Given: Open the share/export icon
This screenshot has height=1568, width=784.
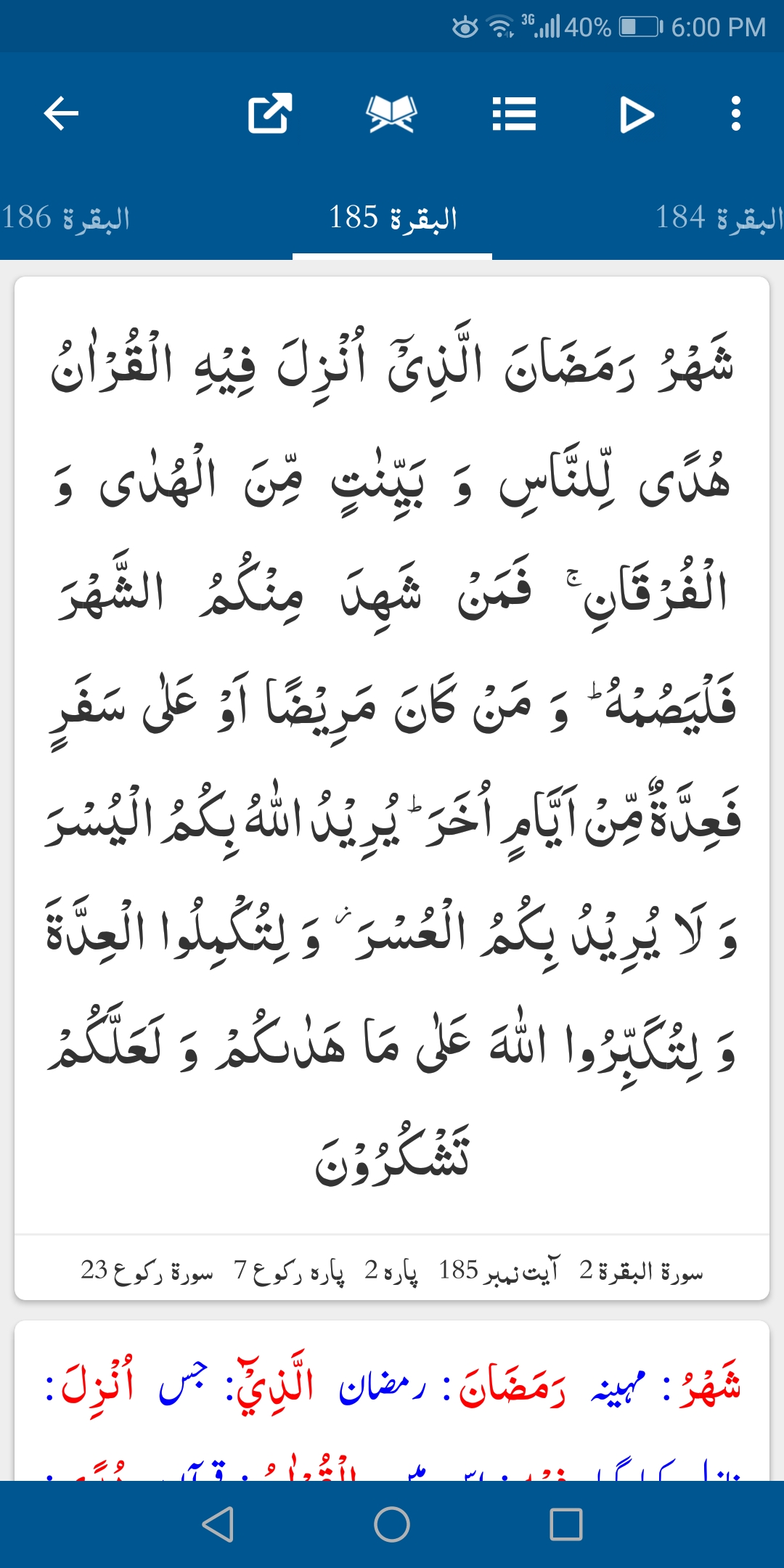Looking at the screenshot, I should click(x=270, y=114).
